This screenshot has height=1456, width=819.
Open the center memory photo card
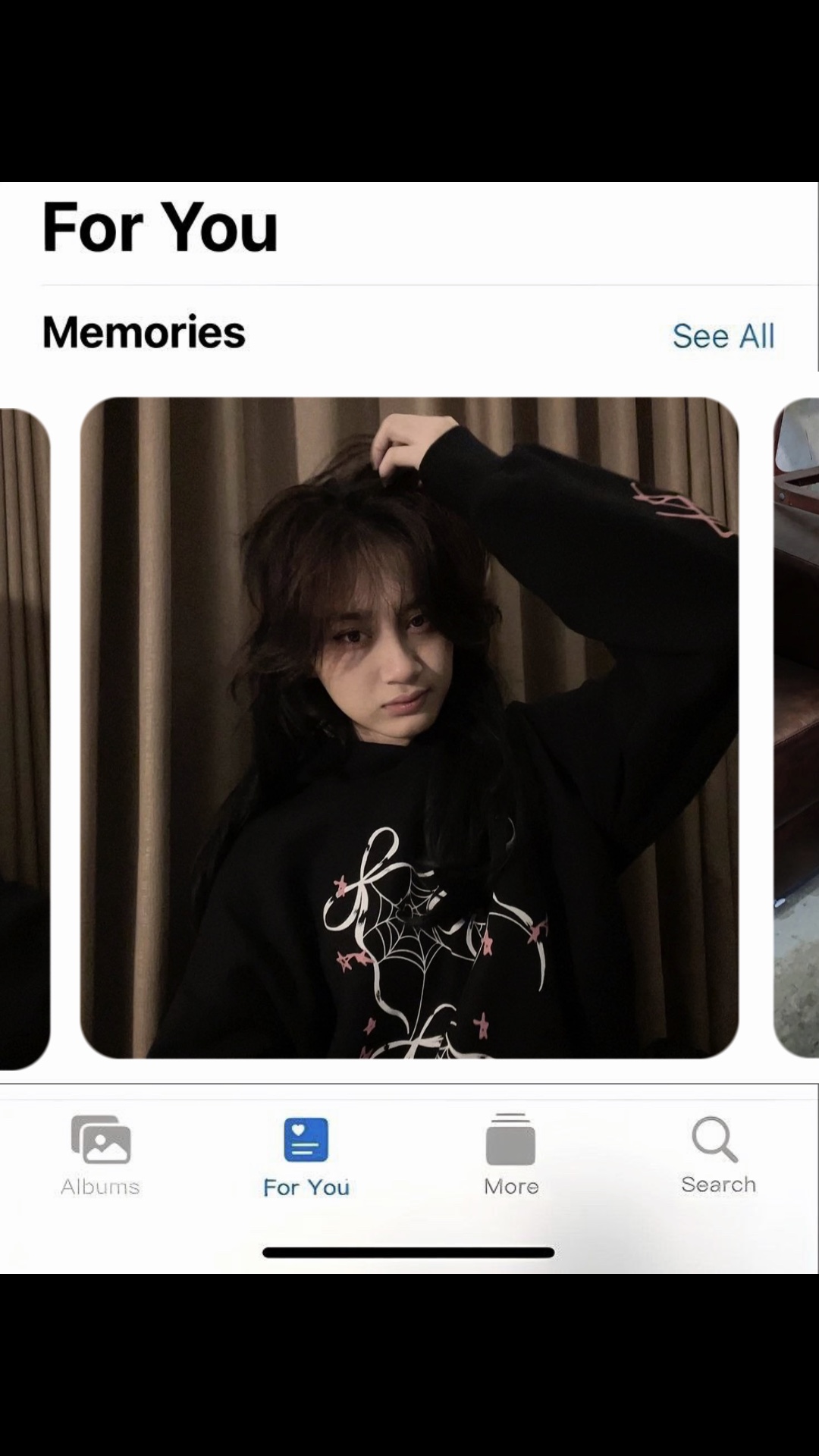tap(409, 726)
